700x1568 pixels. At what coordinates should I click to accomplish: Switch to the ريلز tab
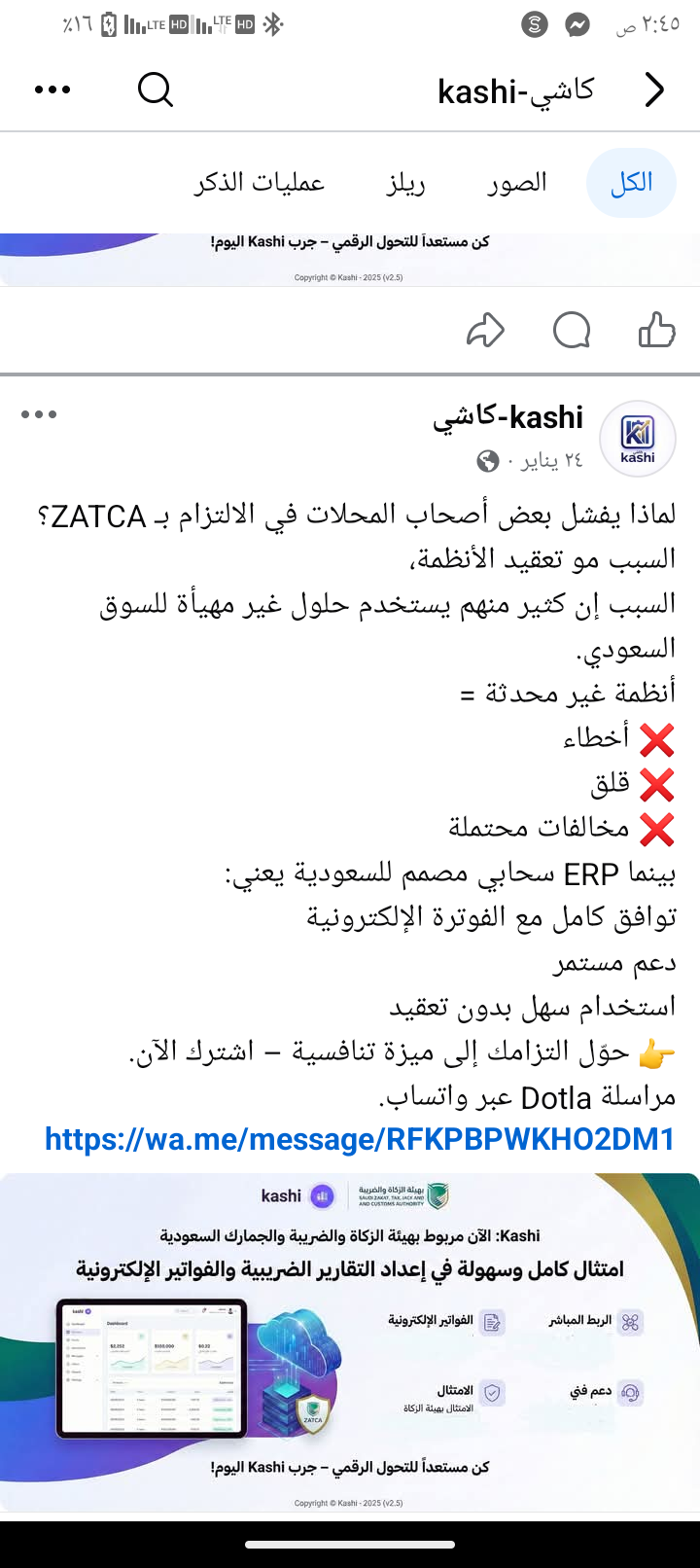(405, 183)
